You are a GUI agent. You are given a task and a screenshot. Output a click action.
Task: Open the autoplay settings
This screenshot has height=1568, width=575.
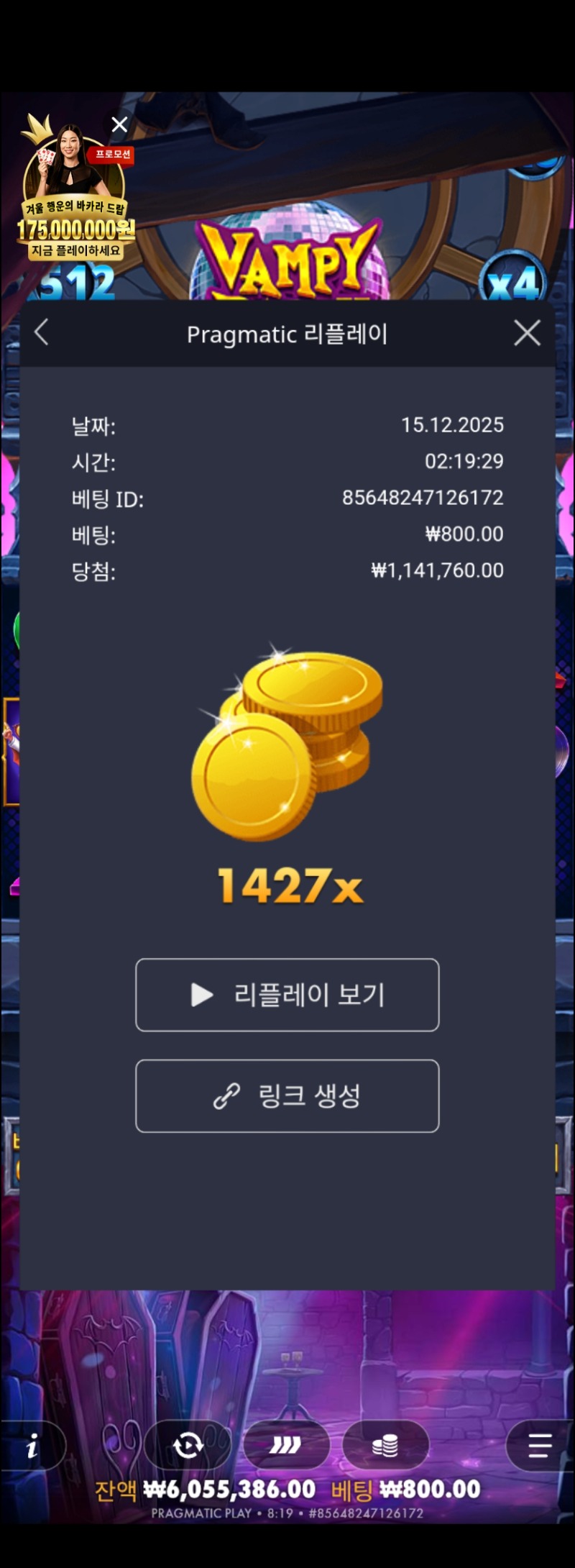pos(188,1446)
